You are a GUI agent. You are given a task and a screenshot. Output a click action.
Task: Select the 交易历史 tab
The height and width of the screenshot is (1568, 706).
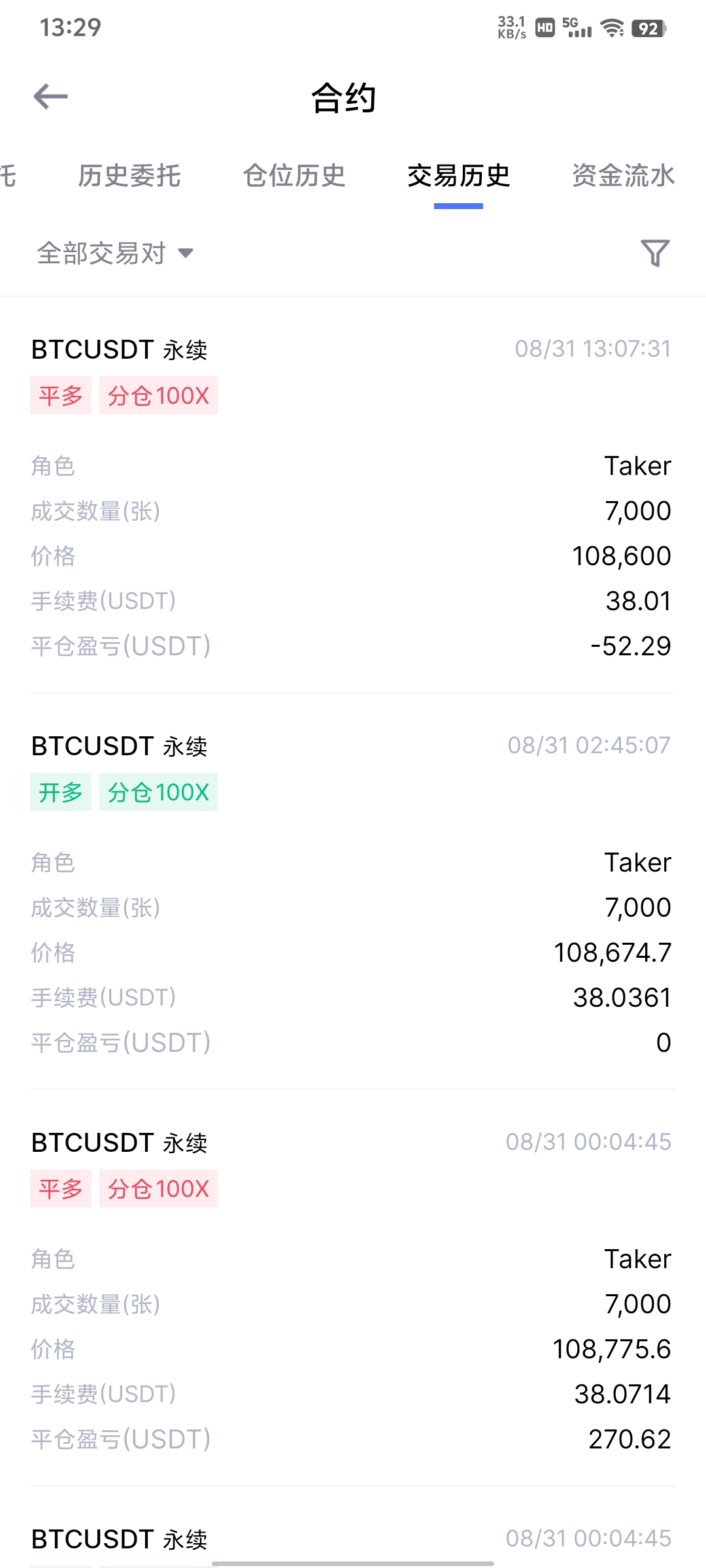[x=458, y=176]
